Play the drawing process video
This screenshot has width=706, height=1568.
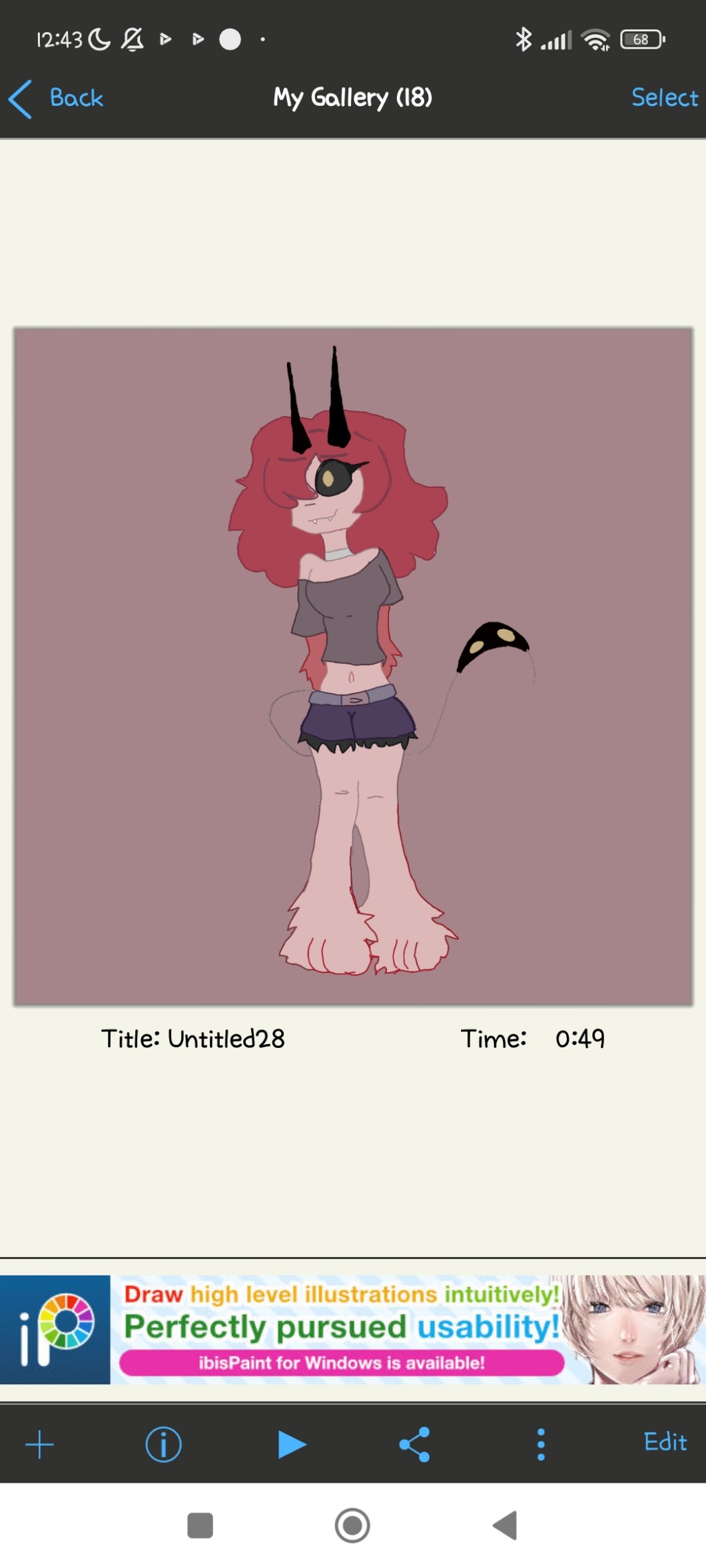291,1444
